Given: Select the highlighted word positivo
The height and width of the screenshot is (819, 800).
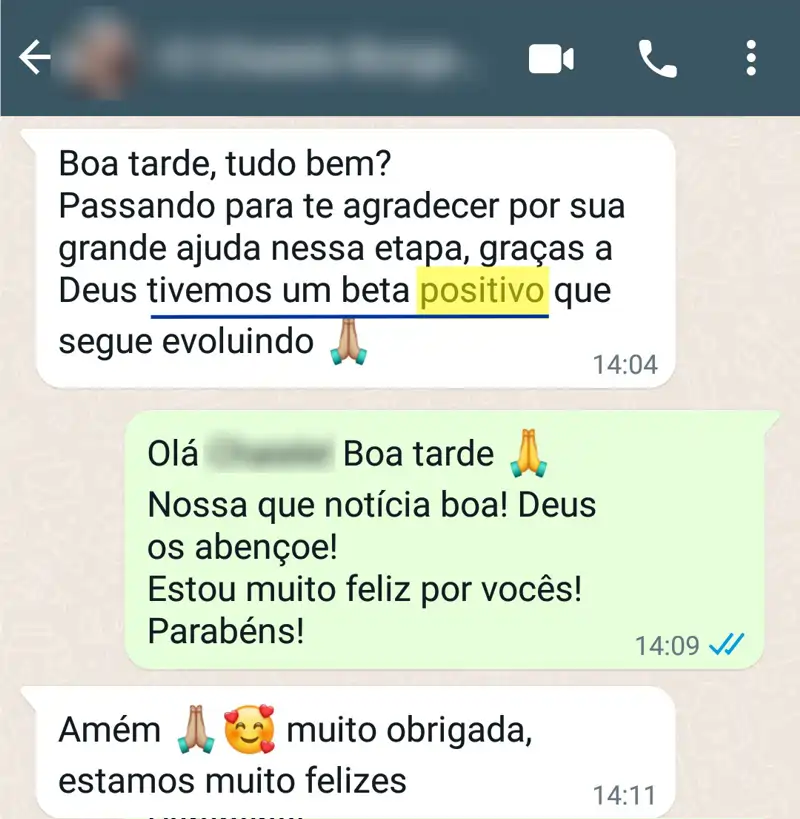Looking at the screenshot, I should coord(483,290).
